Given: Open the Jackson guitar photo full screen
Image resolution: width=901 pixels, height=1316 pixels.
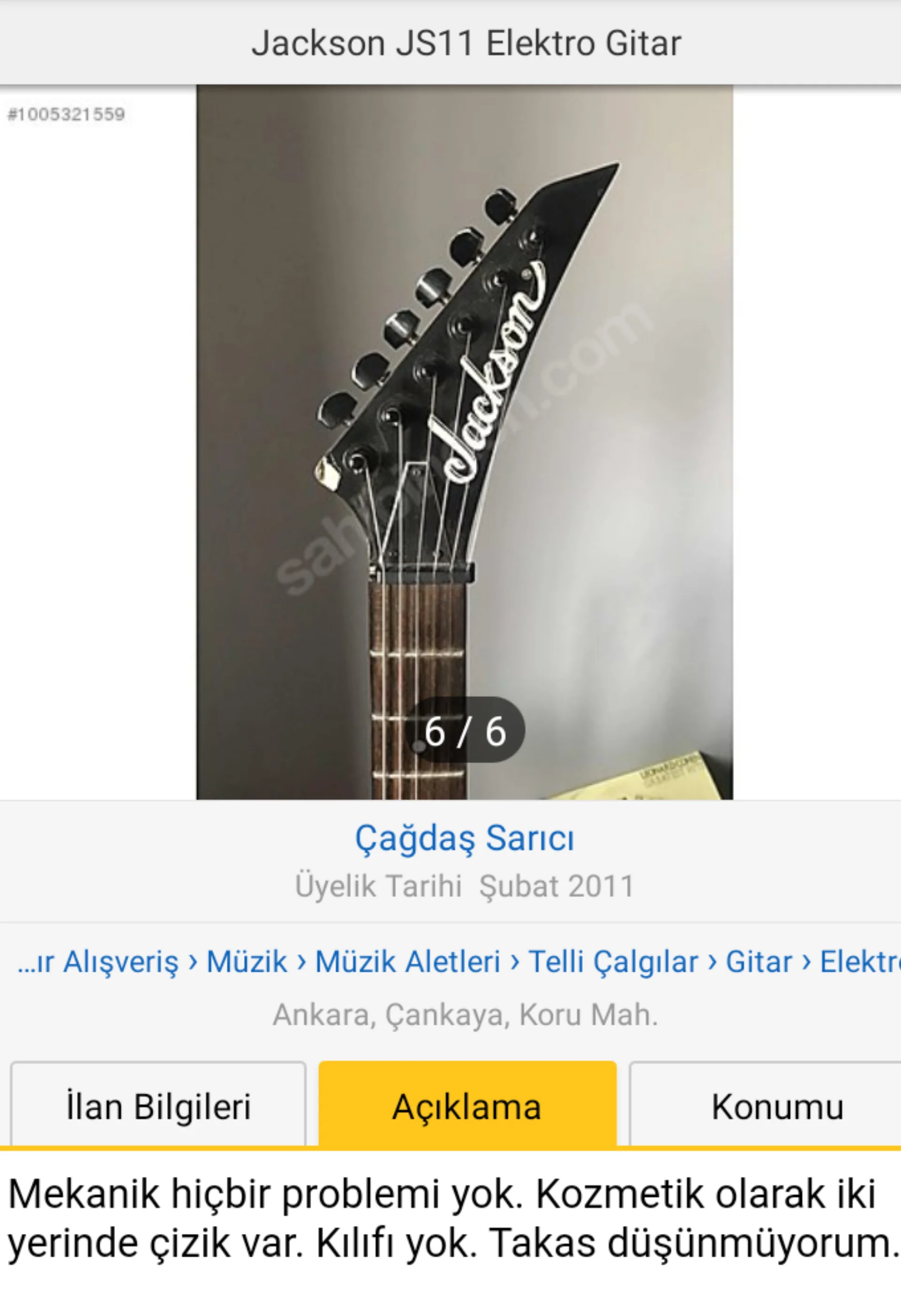Looking at the screenshot, I should click(464, 441).
